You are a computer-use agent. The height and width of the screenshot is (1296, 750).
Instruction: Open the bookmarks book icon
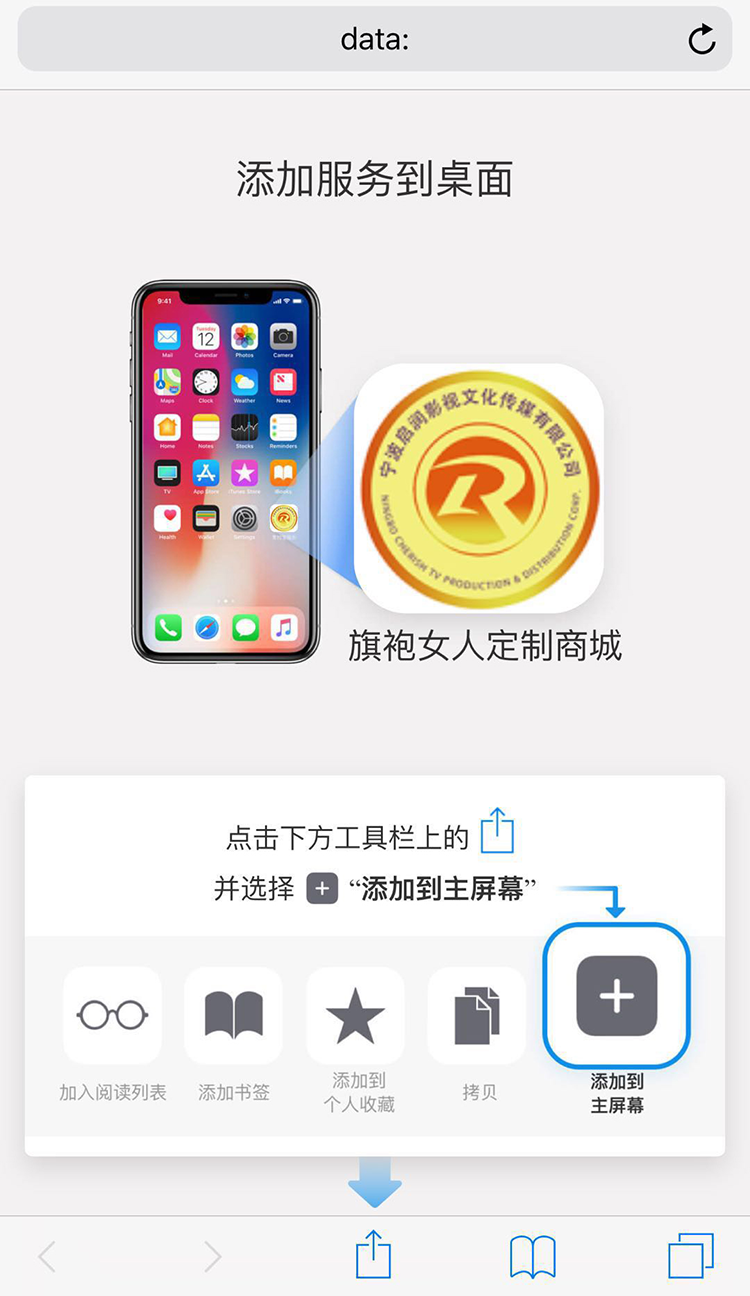(x=533, y=1256)
